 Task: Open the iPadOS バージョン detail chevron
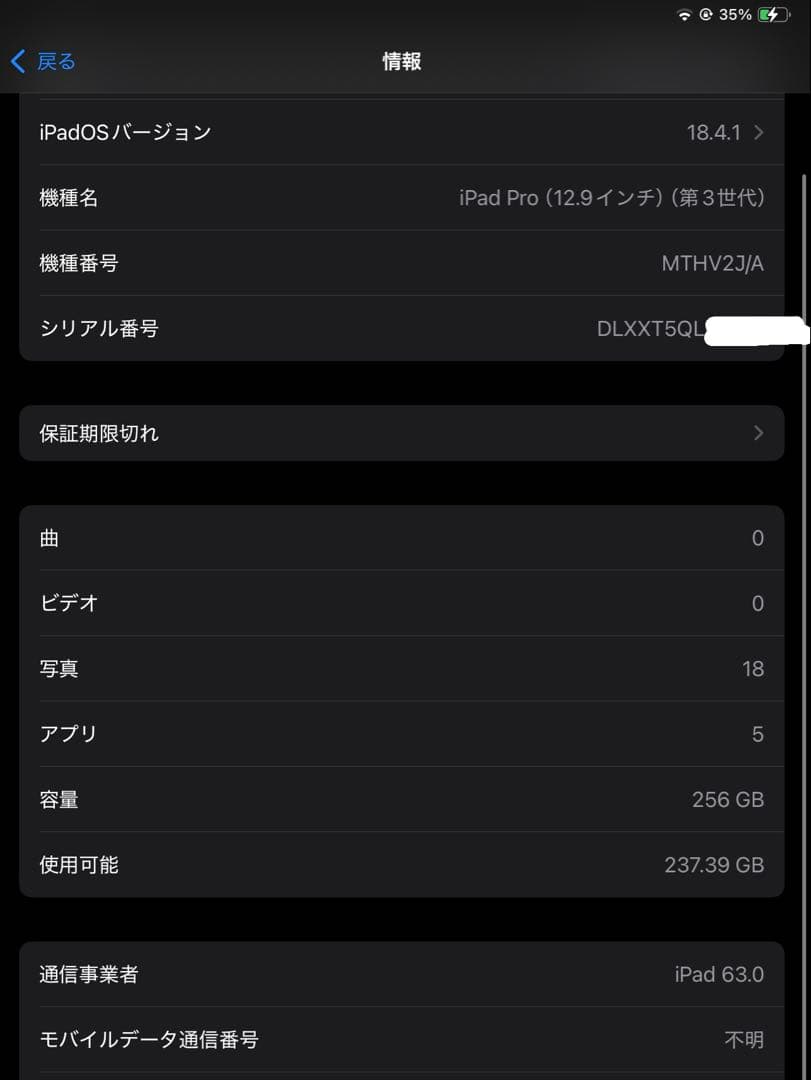pos(759,131)
